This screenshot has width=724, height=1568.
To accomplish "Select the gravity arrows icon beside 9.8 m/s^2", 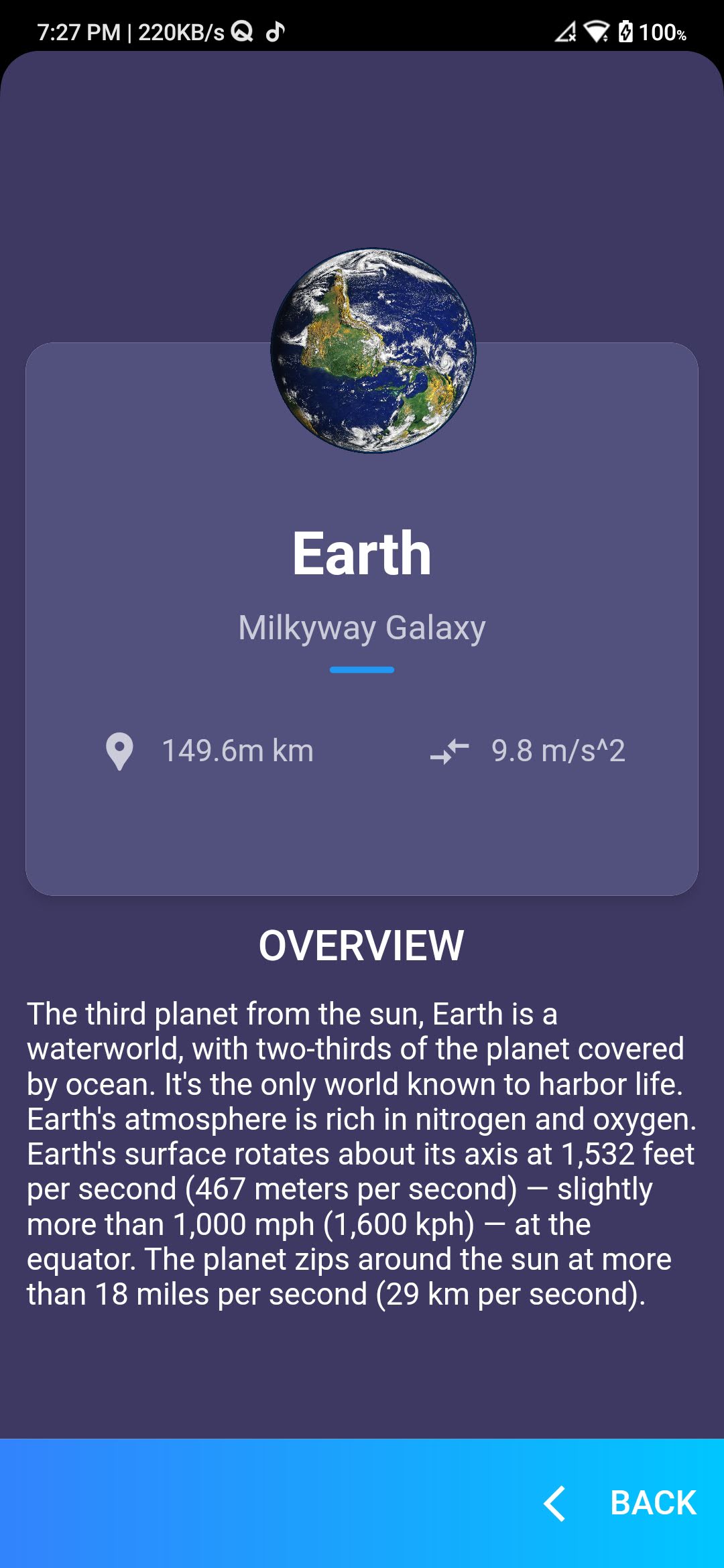I will [x=448, y=753].
